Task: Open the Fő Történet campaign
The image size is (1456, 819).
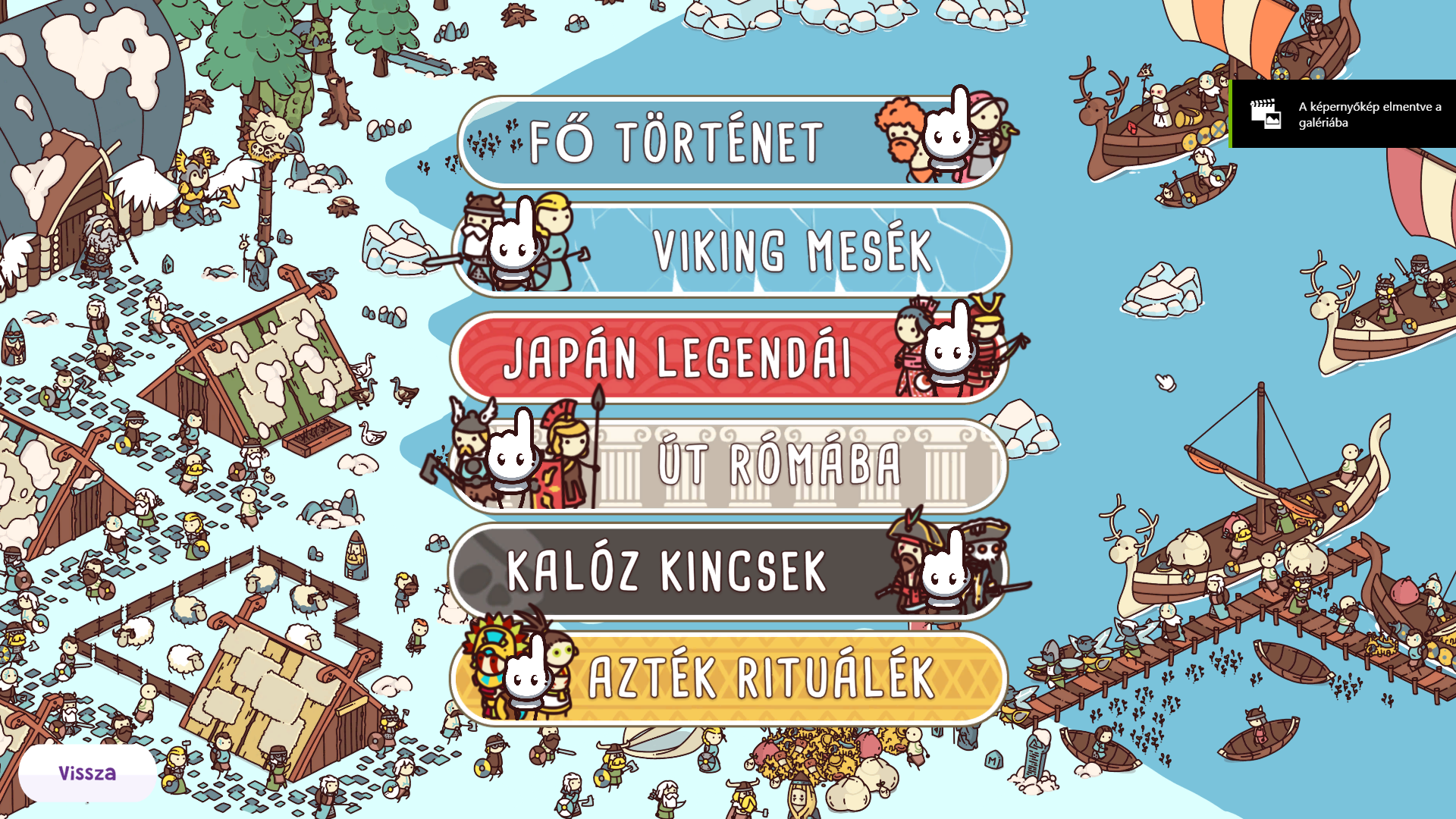Action: (675, 143)
